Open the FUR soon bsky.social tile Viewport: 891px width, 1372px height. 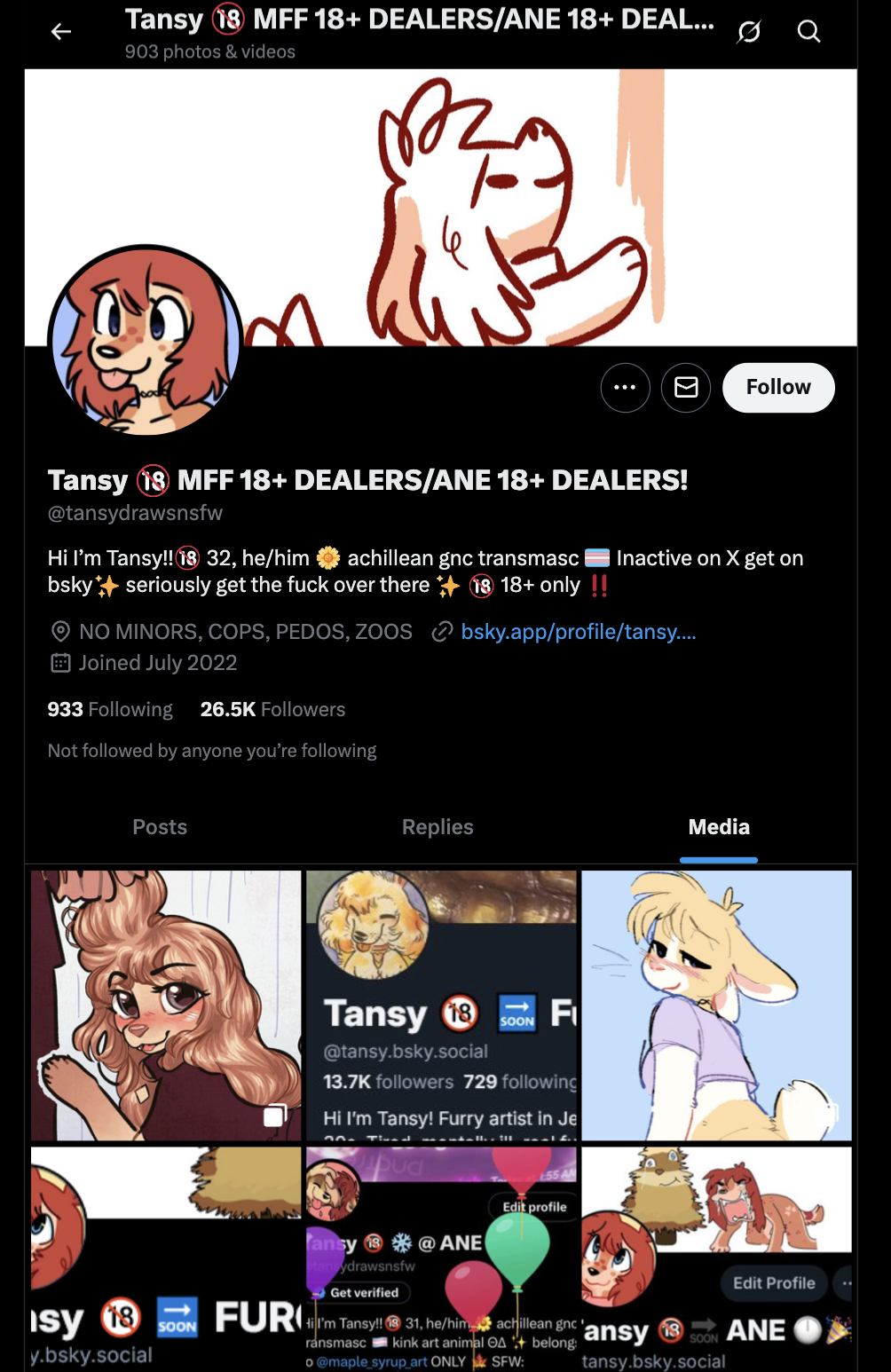[x=166, y=1258]
